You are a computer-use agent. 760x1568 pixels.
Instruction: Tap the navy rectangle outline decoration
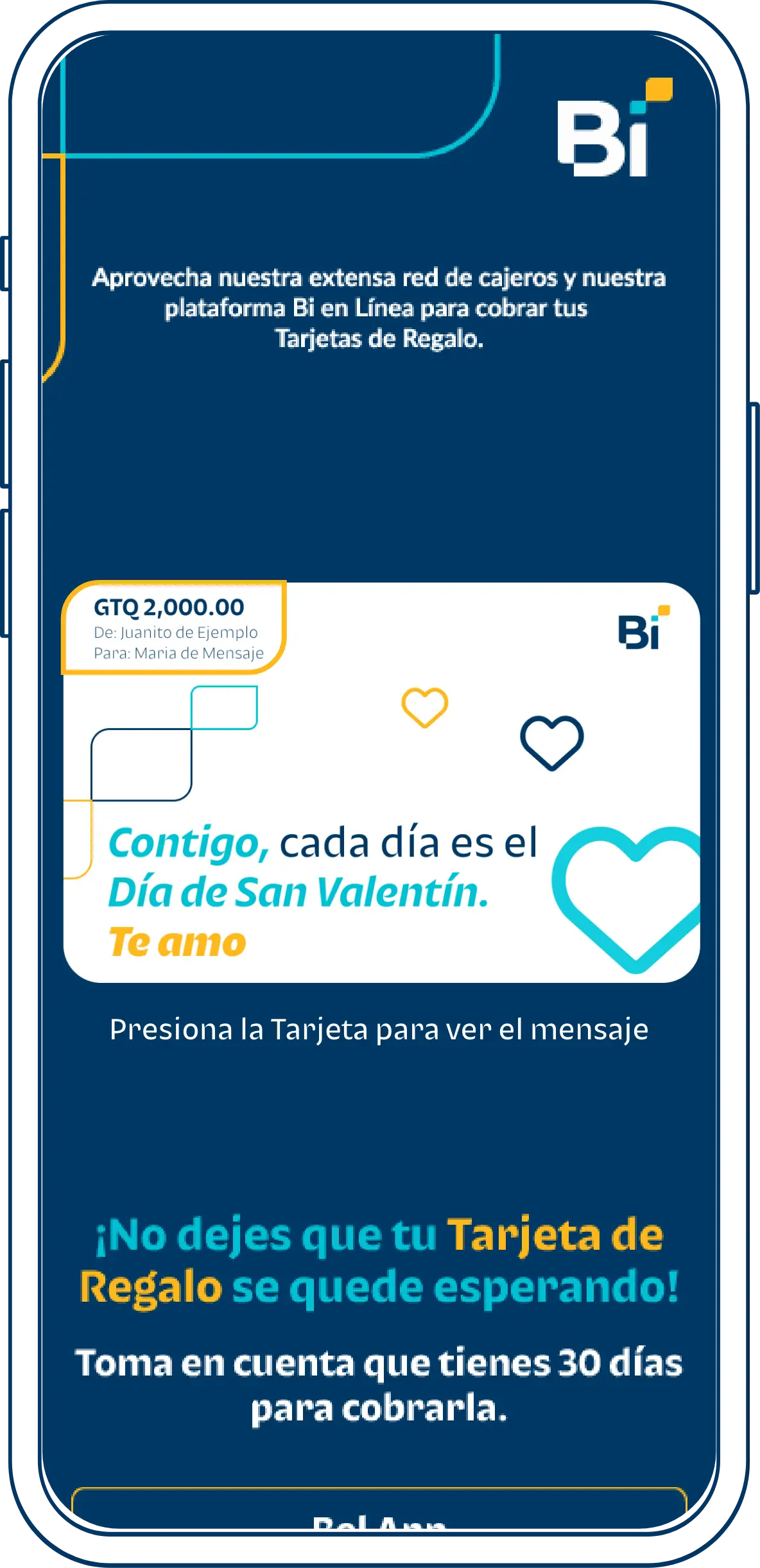point(142,763)
